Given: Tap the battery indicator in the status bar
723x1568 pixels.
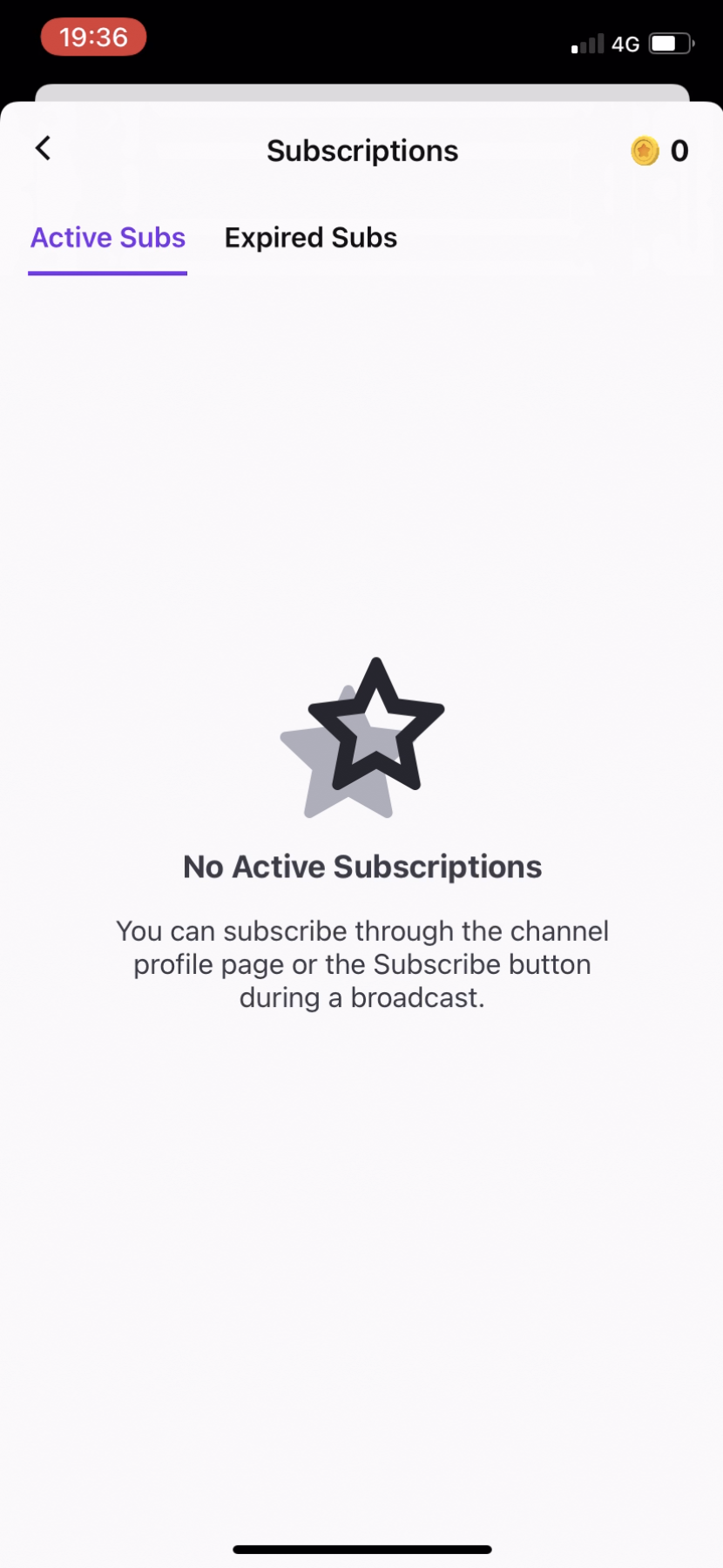Looking at the screenshot, I should click(x=669, y=44).
